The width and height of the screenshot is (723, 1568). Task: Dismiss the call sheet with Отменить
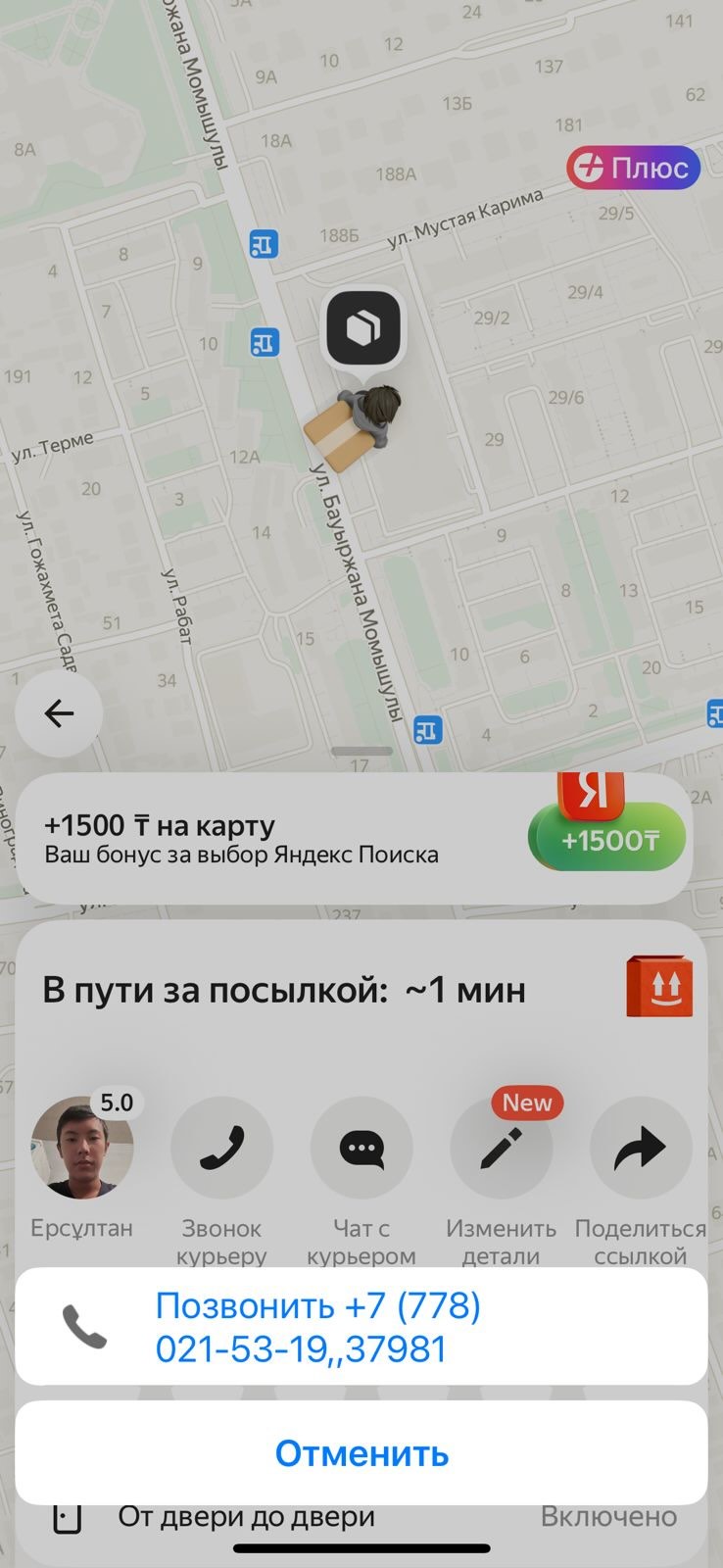point(361,1453)
